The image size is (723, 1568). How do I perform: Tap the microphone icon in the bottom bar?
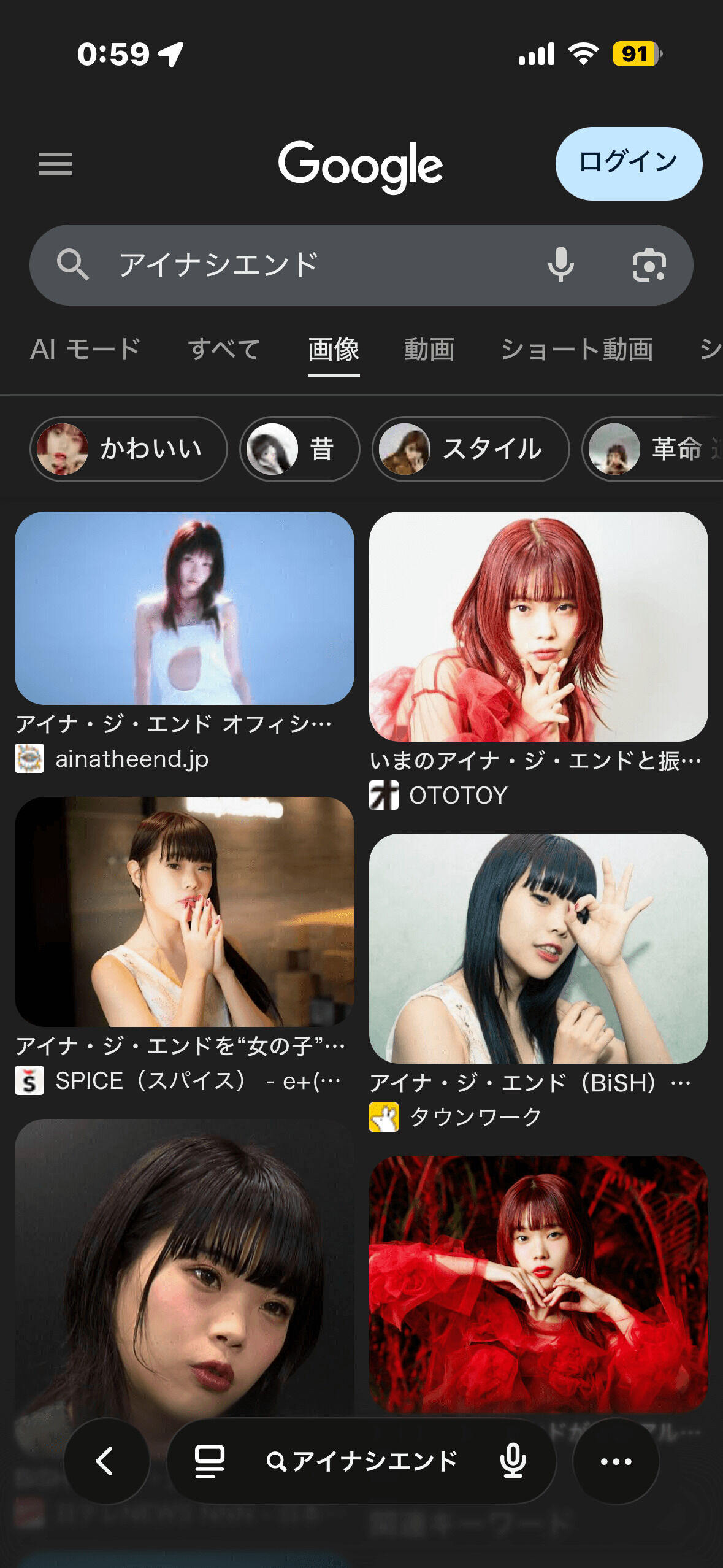tap(513, 1461)
